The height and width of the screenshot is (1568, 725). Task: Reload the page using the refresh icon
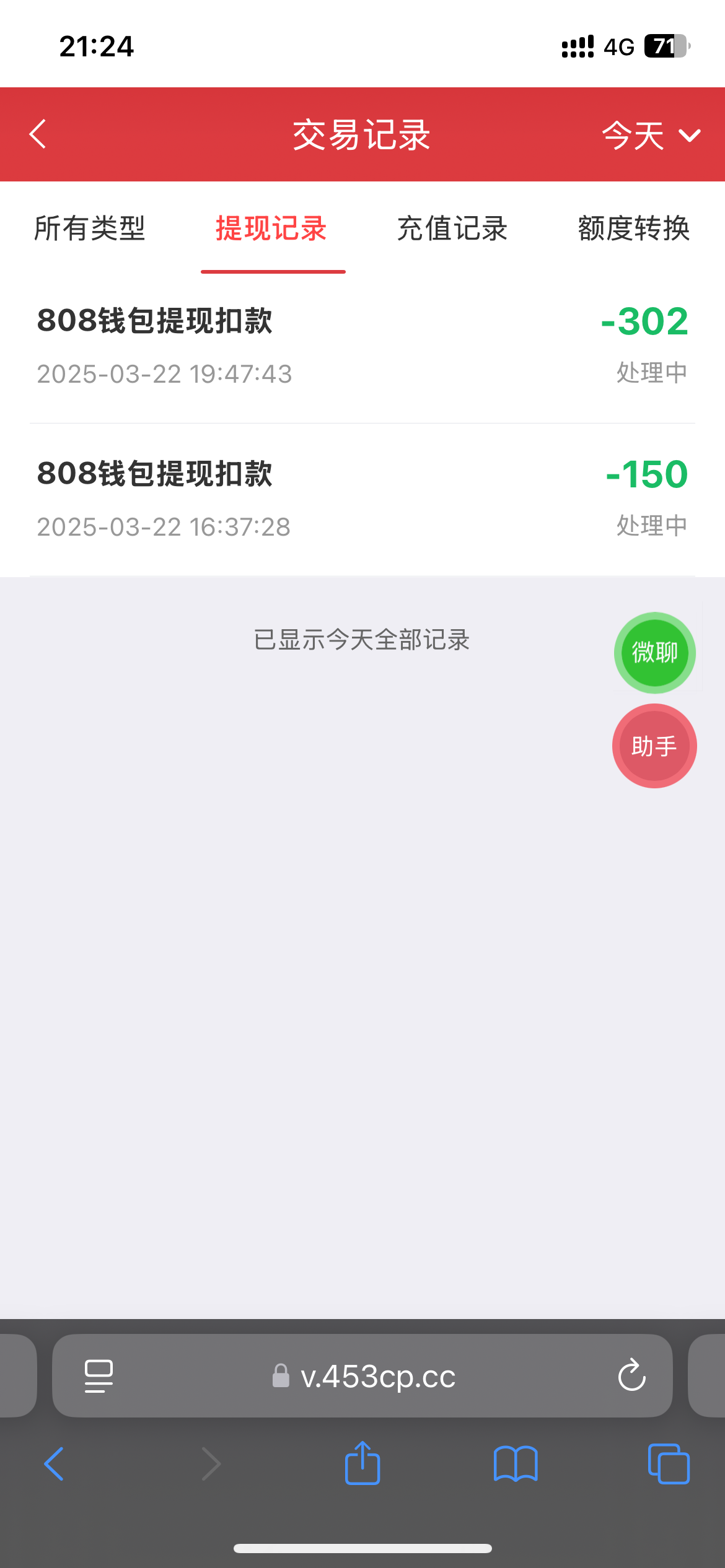pos(630,1375)
